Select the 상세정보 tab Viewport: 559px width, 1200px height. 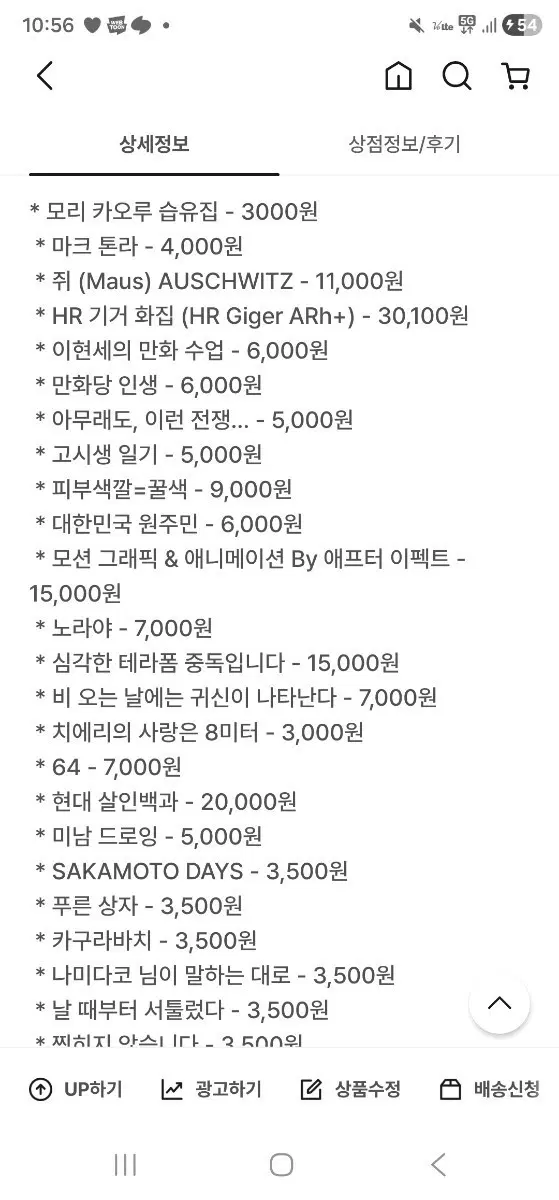click(154, 144)
